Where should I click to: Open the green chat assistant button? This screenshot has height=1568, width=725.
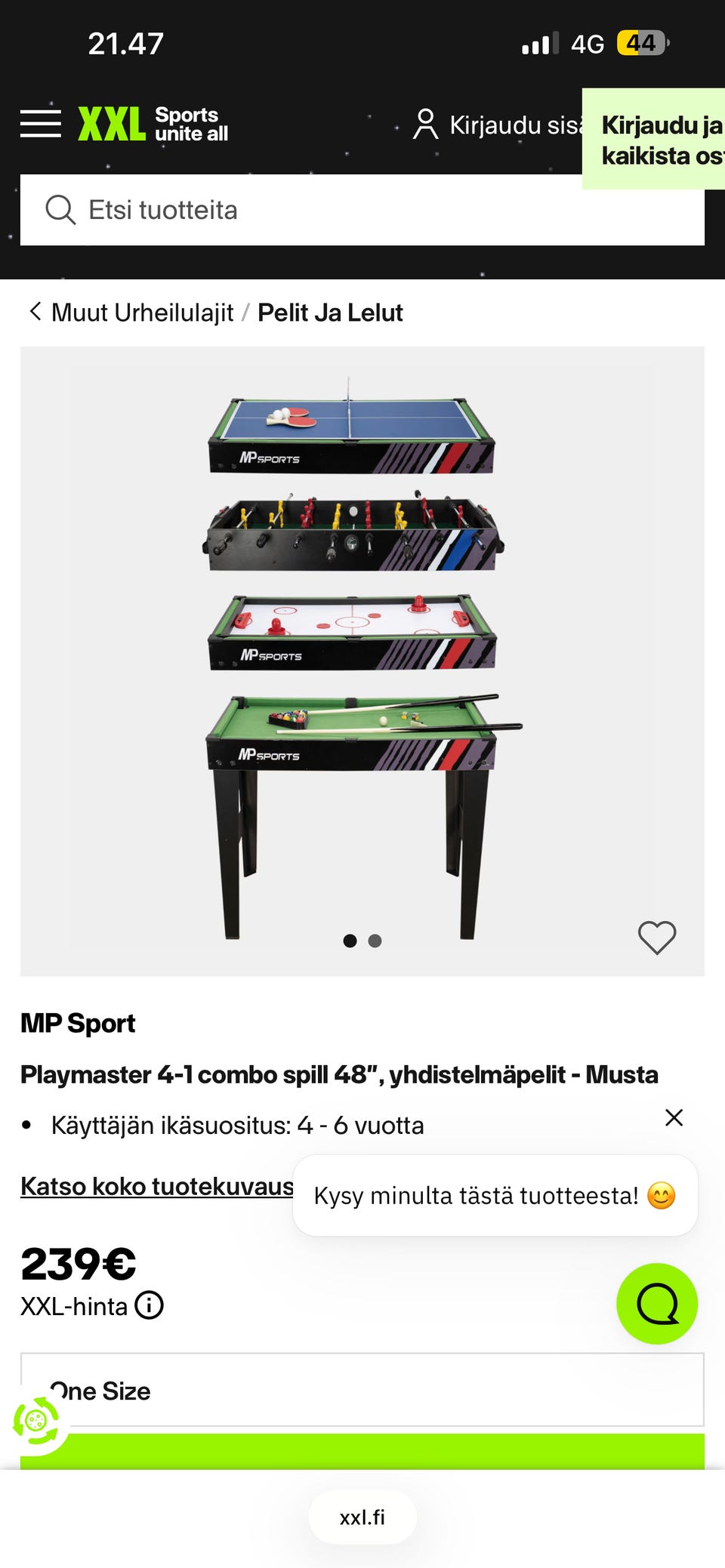657,1304
